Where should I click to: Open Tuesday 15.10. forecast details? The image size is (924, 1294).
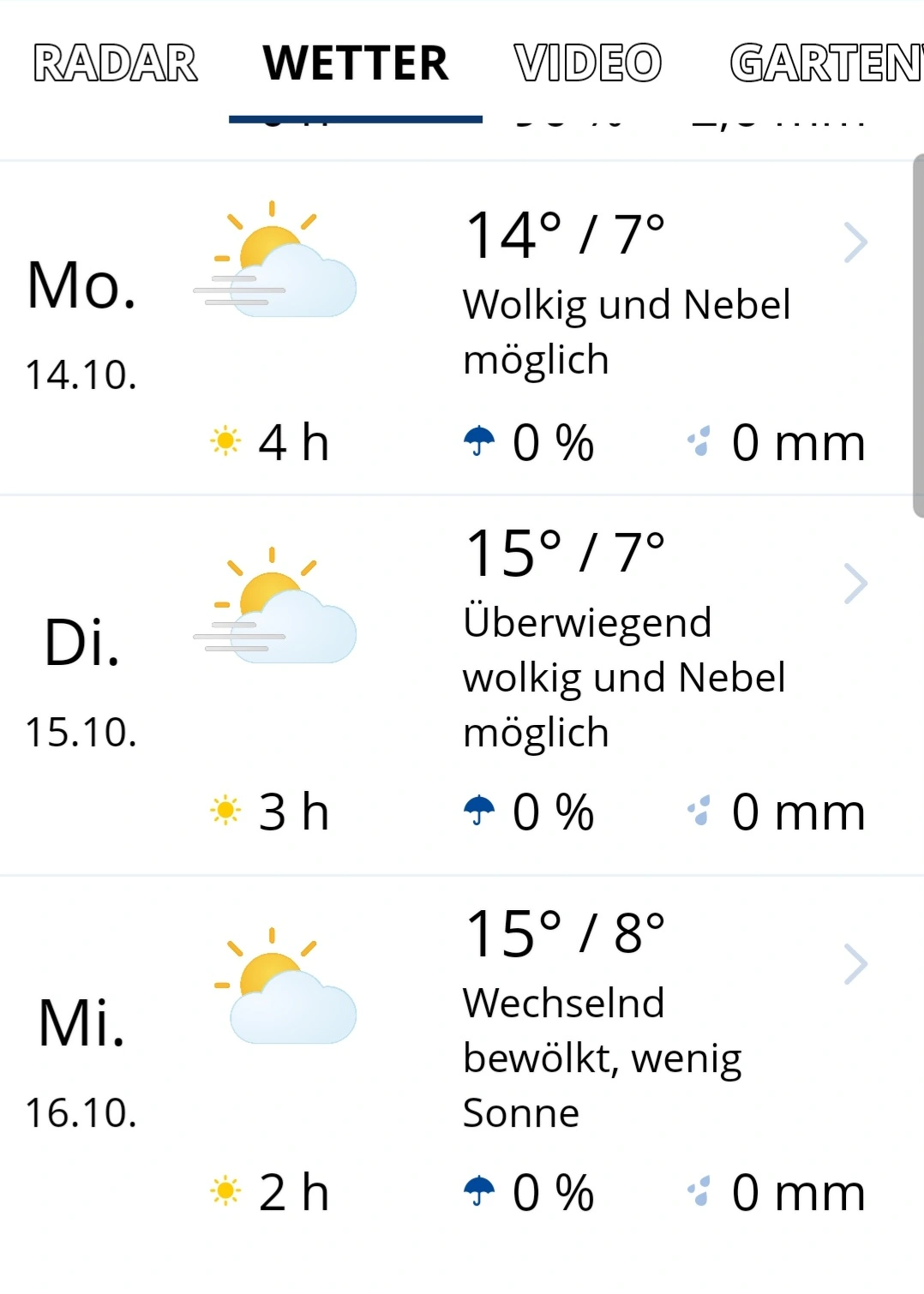tap(855, 584)
